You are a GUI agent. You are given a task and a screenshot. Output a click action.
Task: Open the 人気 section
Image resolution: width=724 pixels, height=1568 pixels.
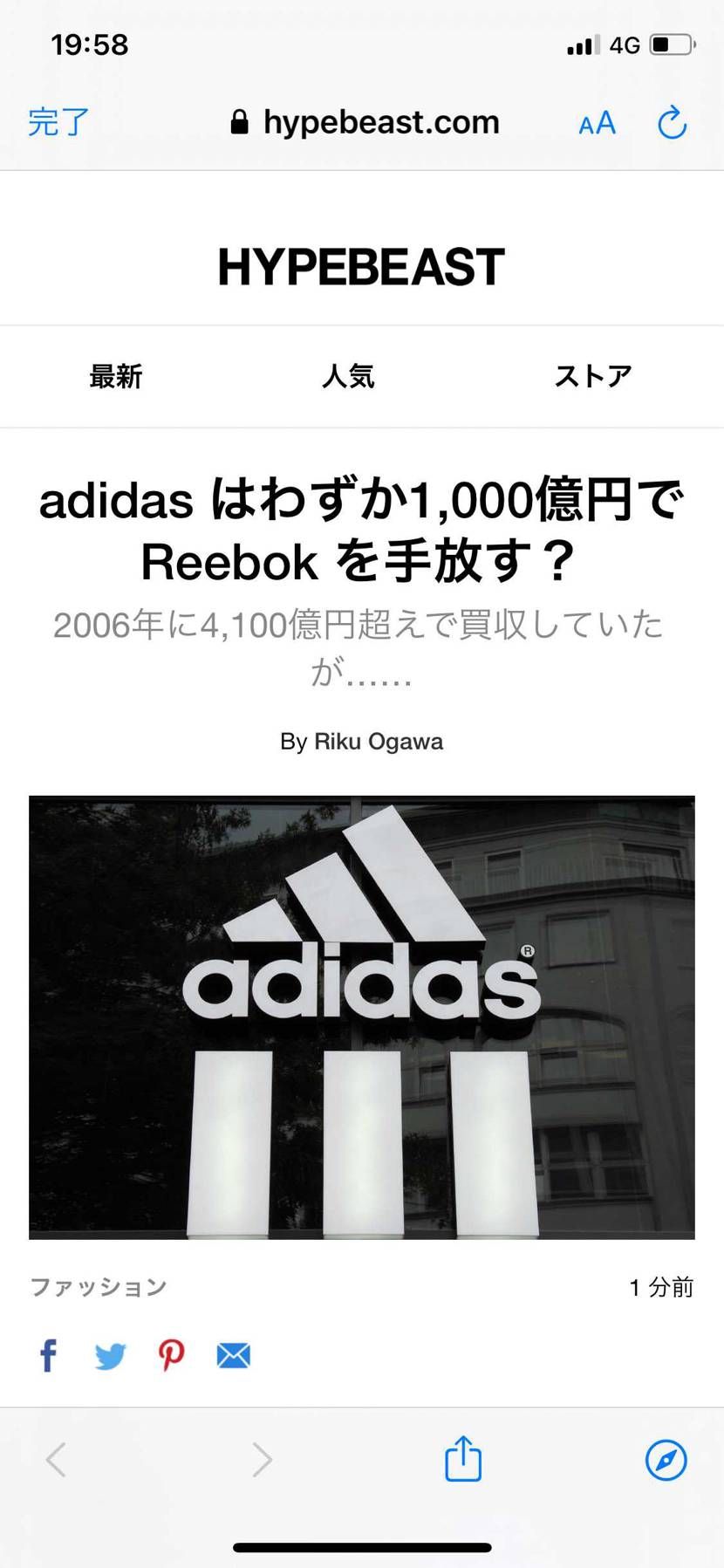tap(349, 376)
